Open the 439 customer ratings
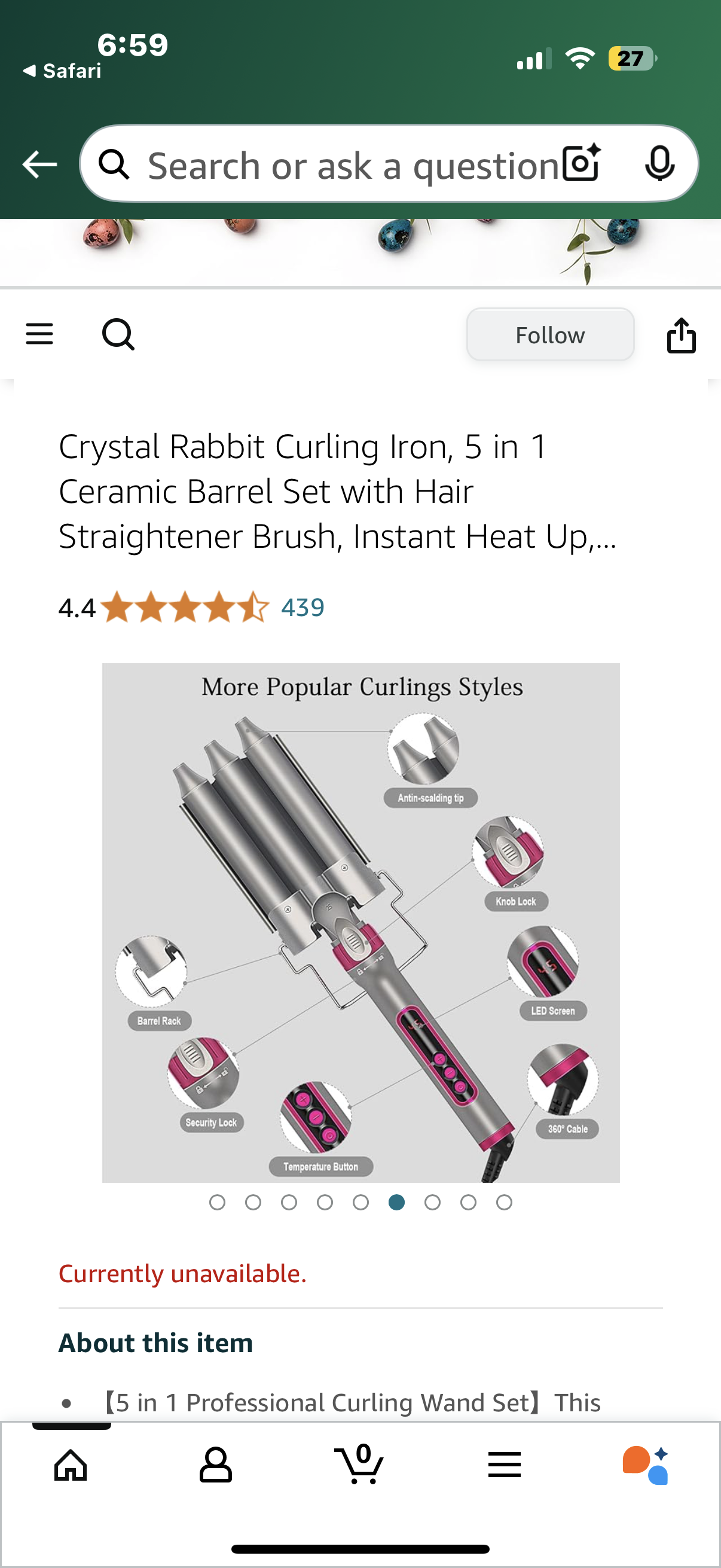This screenshot has width=721, height=1568. pyautogui.click(x=303, y=608)
